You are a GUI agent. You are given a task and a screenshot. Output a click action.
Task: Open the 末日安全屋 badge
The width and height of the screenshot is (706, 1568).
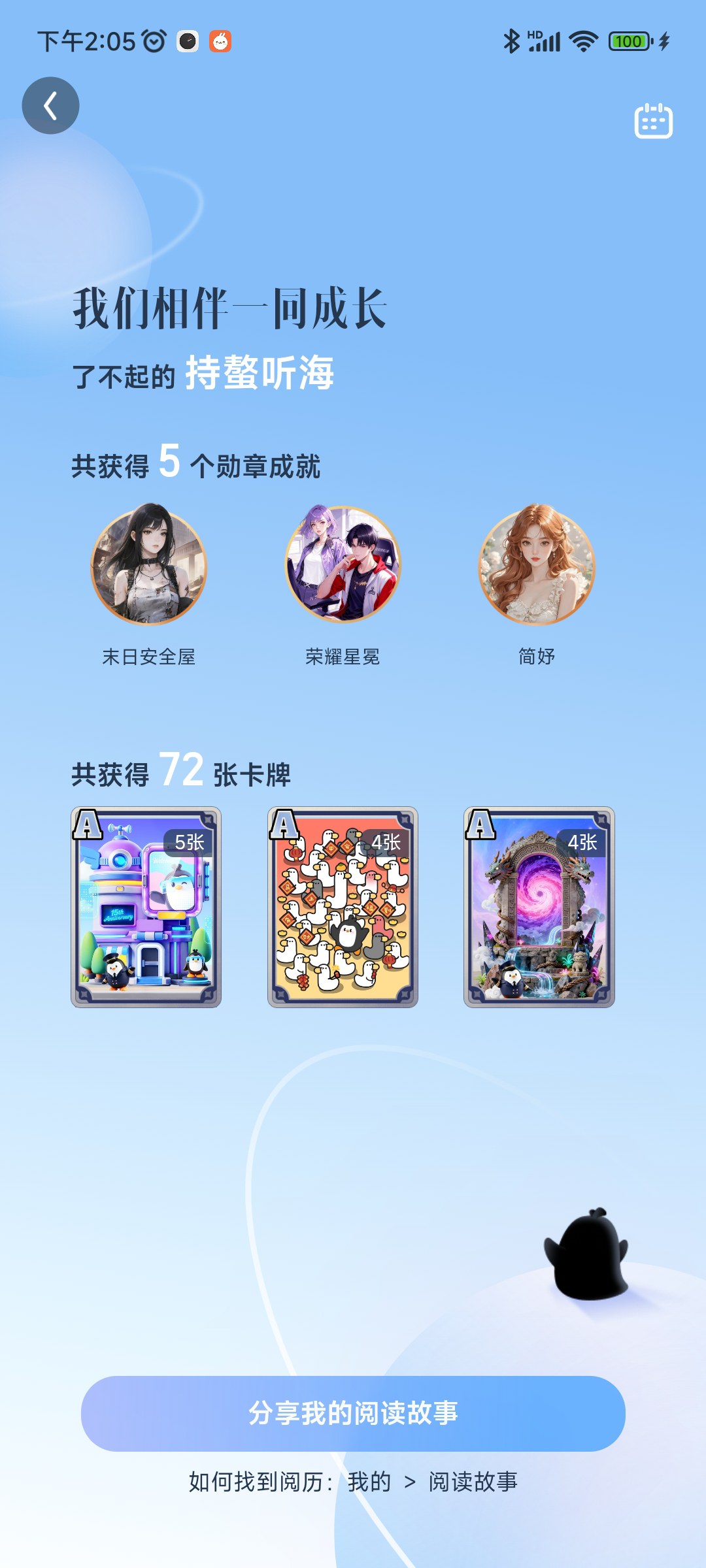coord(148,566)
